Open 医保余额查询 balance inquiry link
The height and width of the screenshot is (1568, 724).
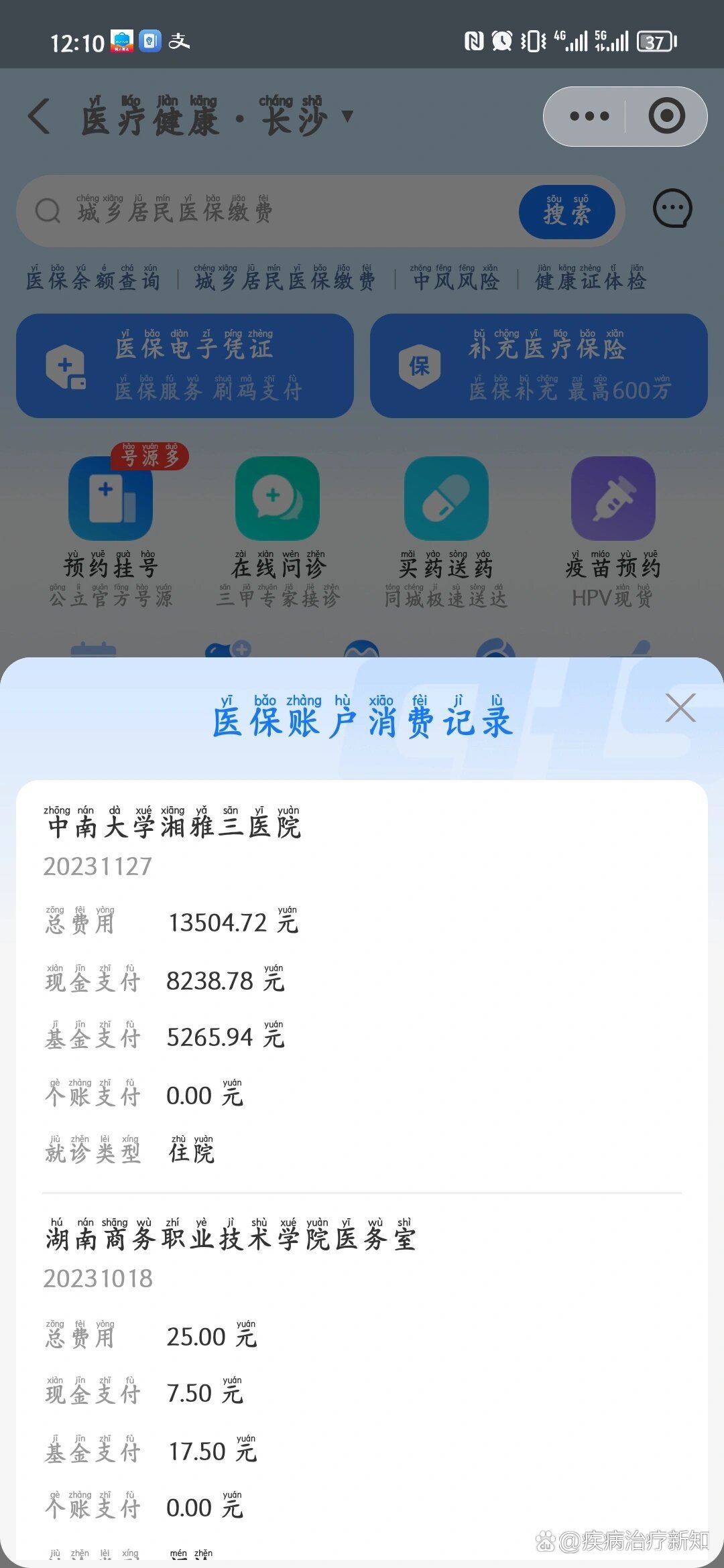pyautogui.click(x=94, y=281)
